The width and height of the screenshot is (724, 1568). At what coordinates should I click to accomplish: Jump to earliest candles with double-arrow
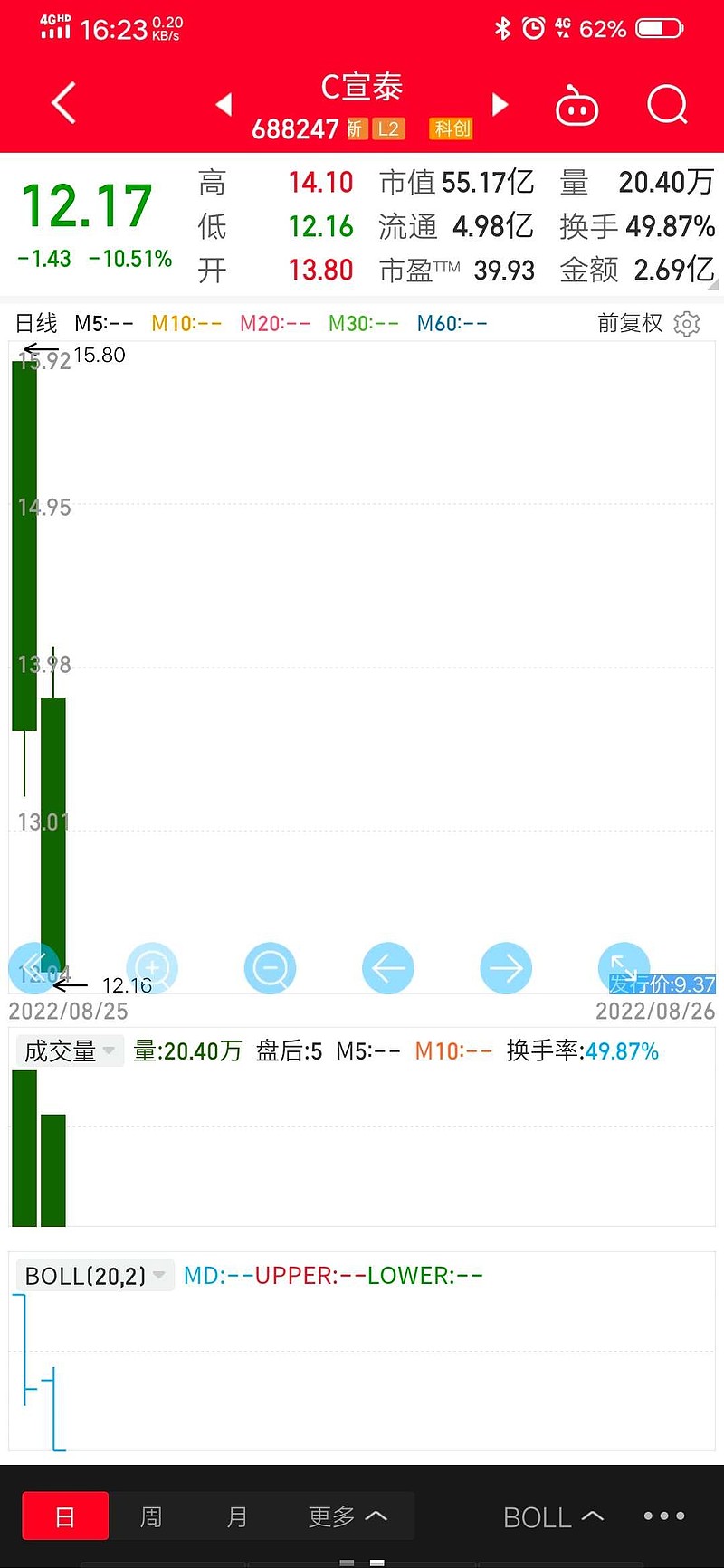point(34,968)
